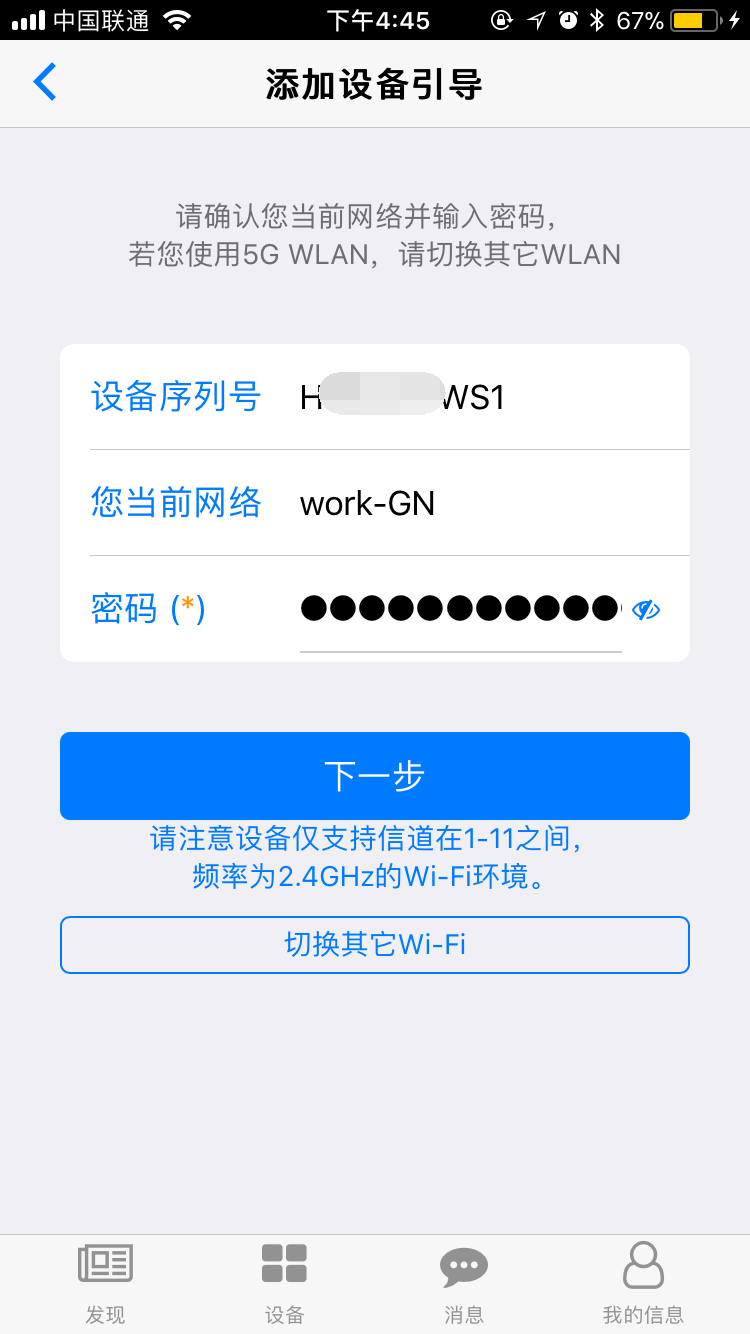Go back from the 添加设备引导 page
This screenshot has height=1334, width=750.
(x=45, y=83)
